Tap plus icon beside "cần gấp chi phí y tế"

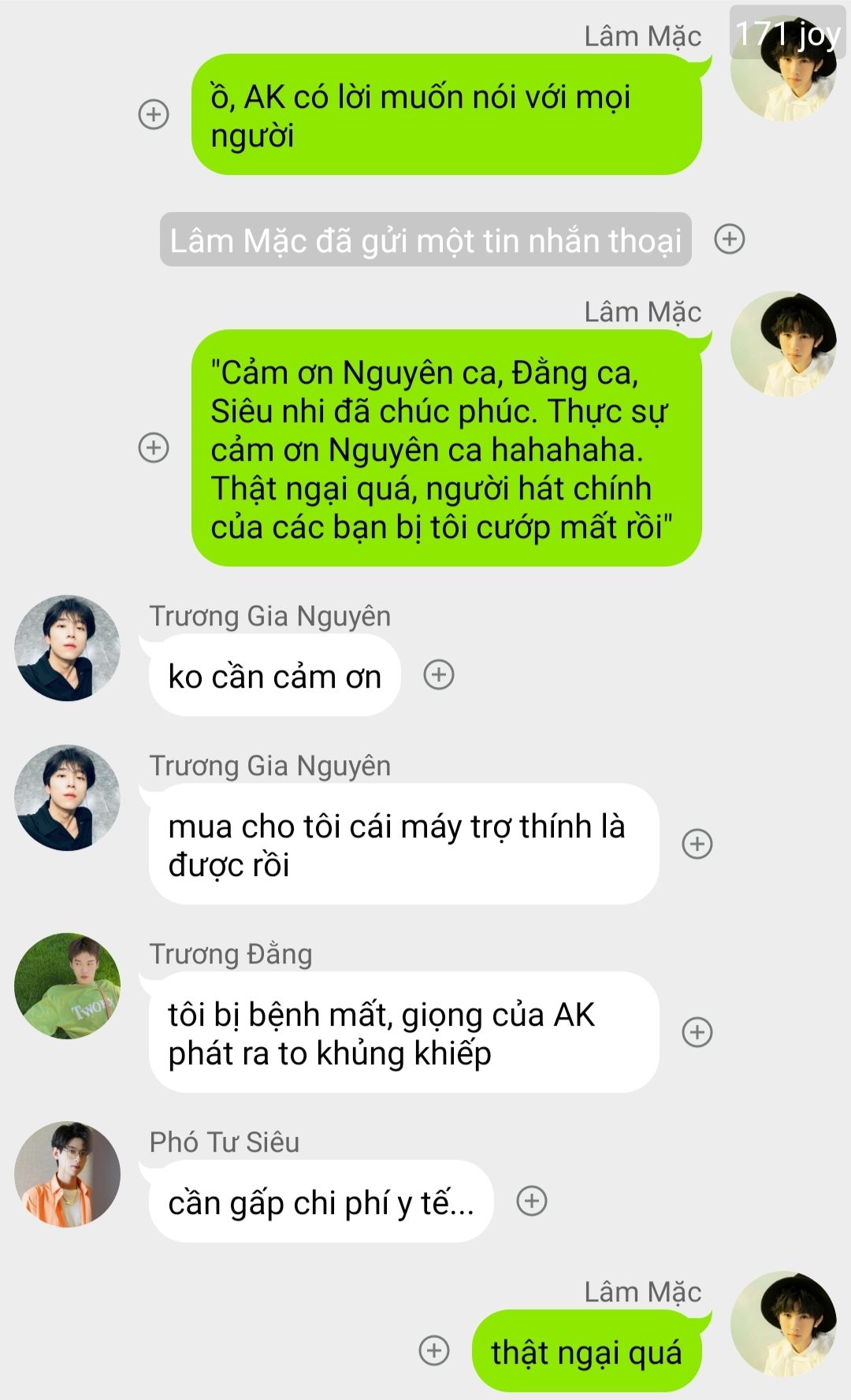click(x=532, y=1201)
